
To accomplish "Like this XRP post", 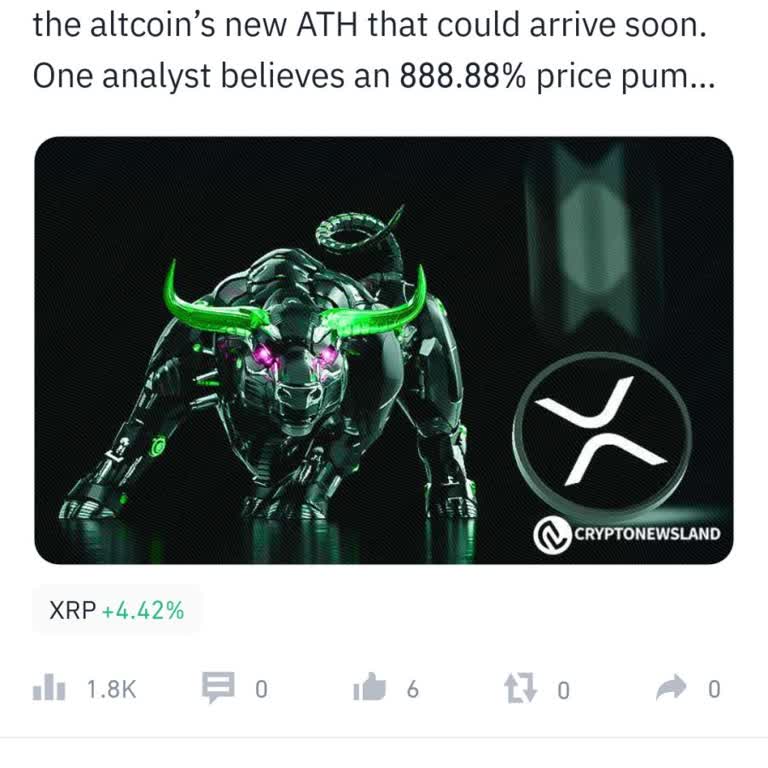I will (370, 688).
